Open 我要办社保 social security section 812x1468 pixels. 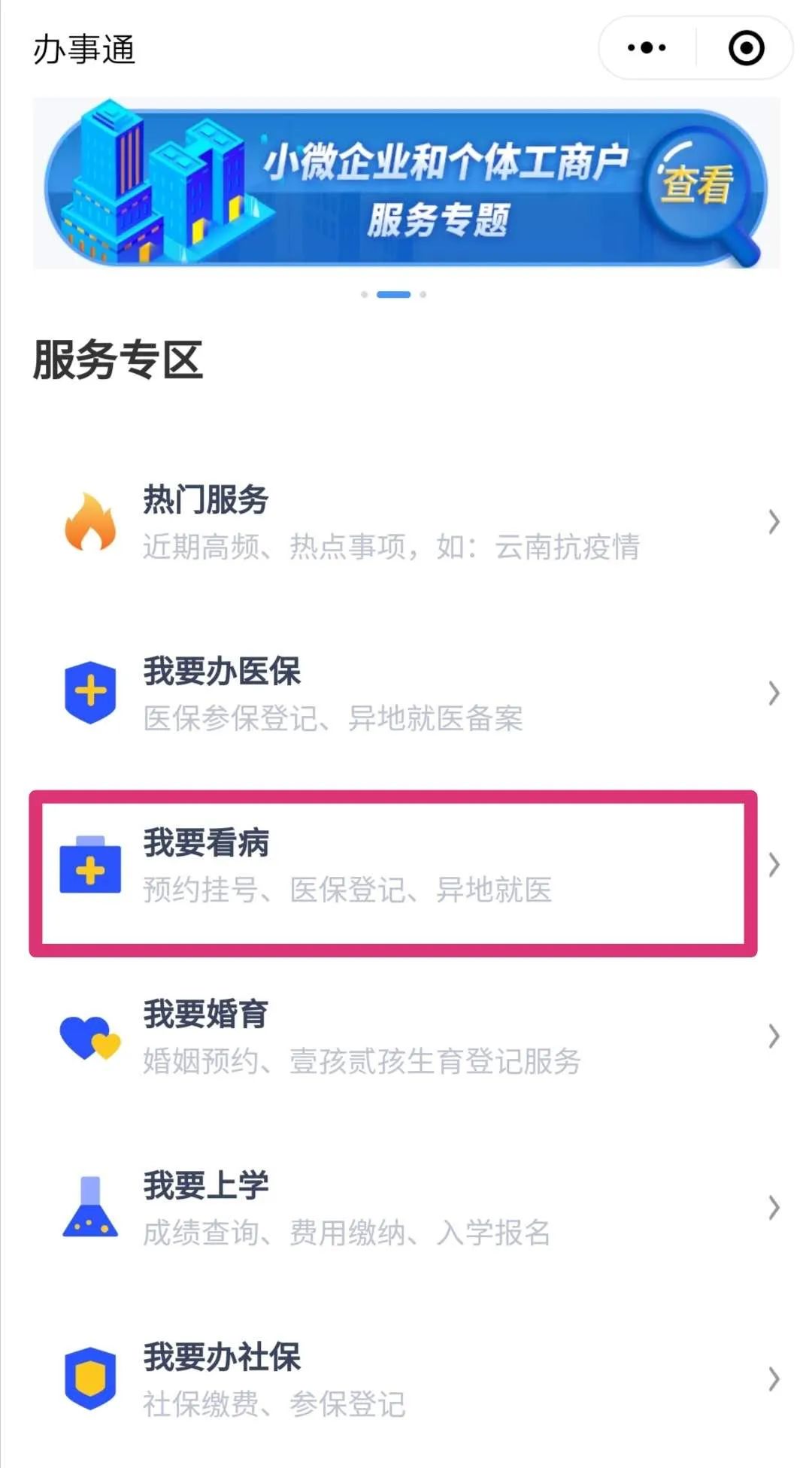406,1379
